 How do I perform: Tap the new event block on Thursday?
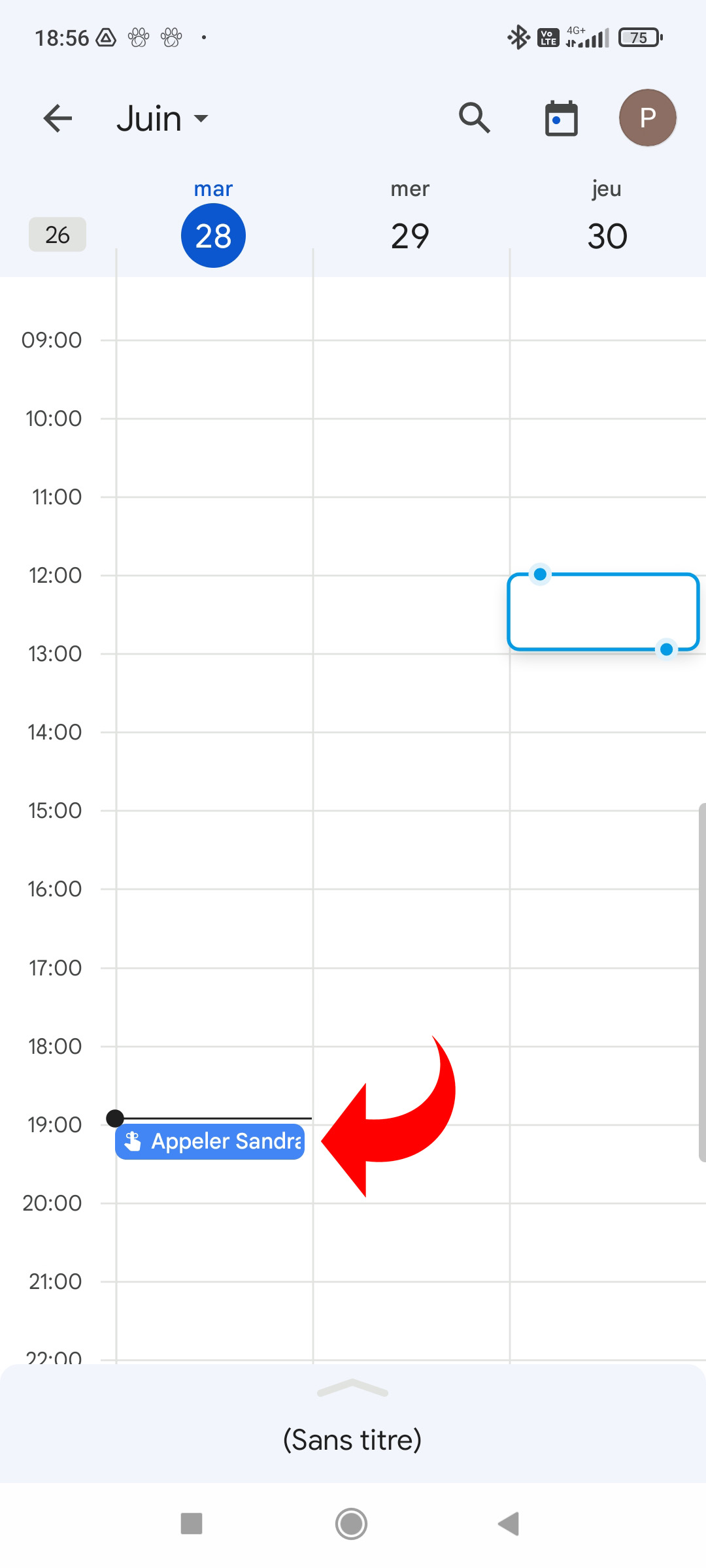point(603,612)
